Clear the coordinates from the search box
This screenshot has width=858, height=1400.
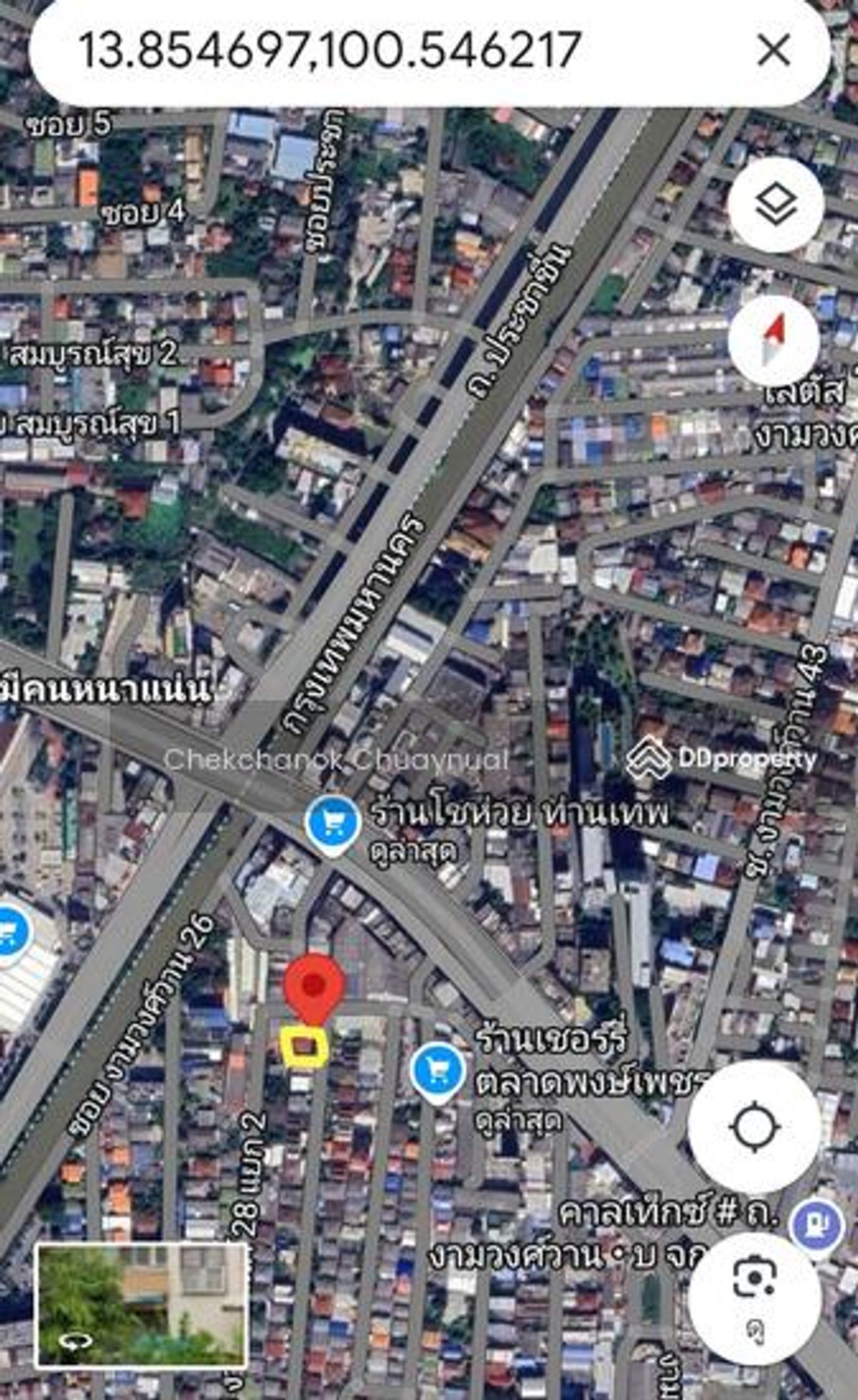(774, 51)
